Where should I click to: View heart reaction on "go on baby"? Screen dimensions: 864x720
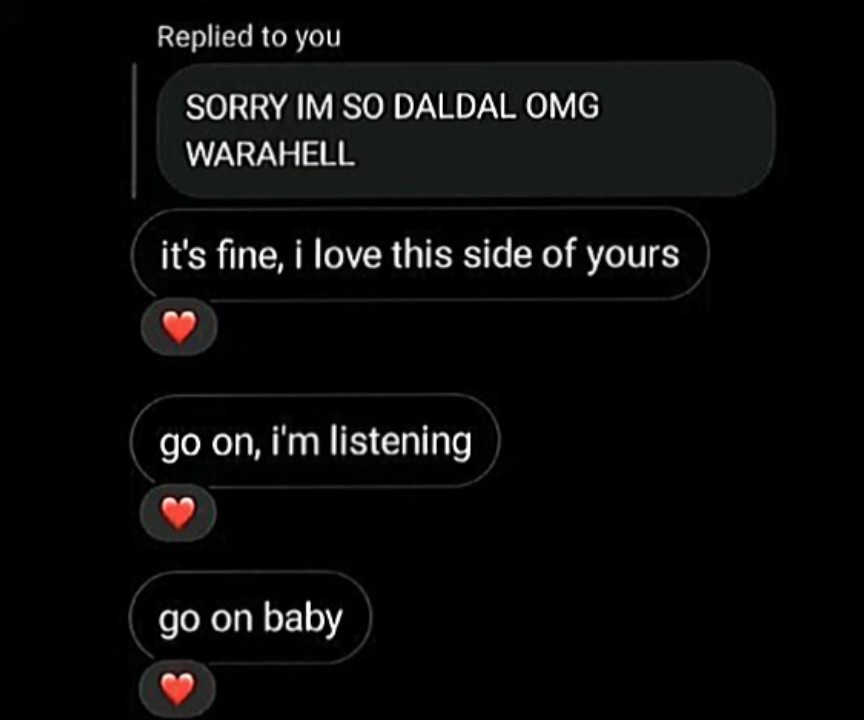click(178, 688)
